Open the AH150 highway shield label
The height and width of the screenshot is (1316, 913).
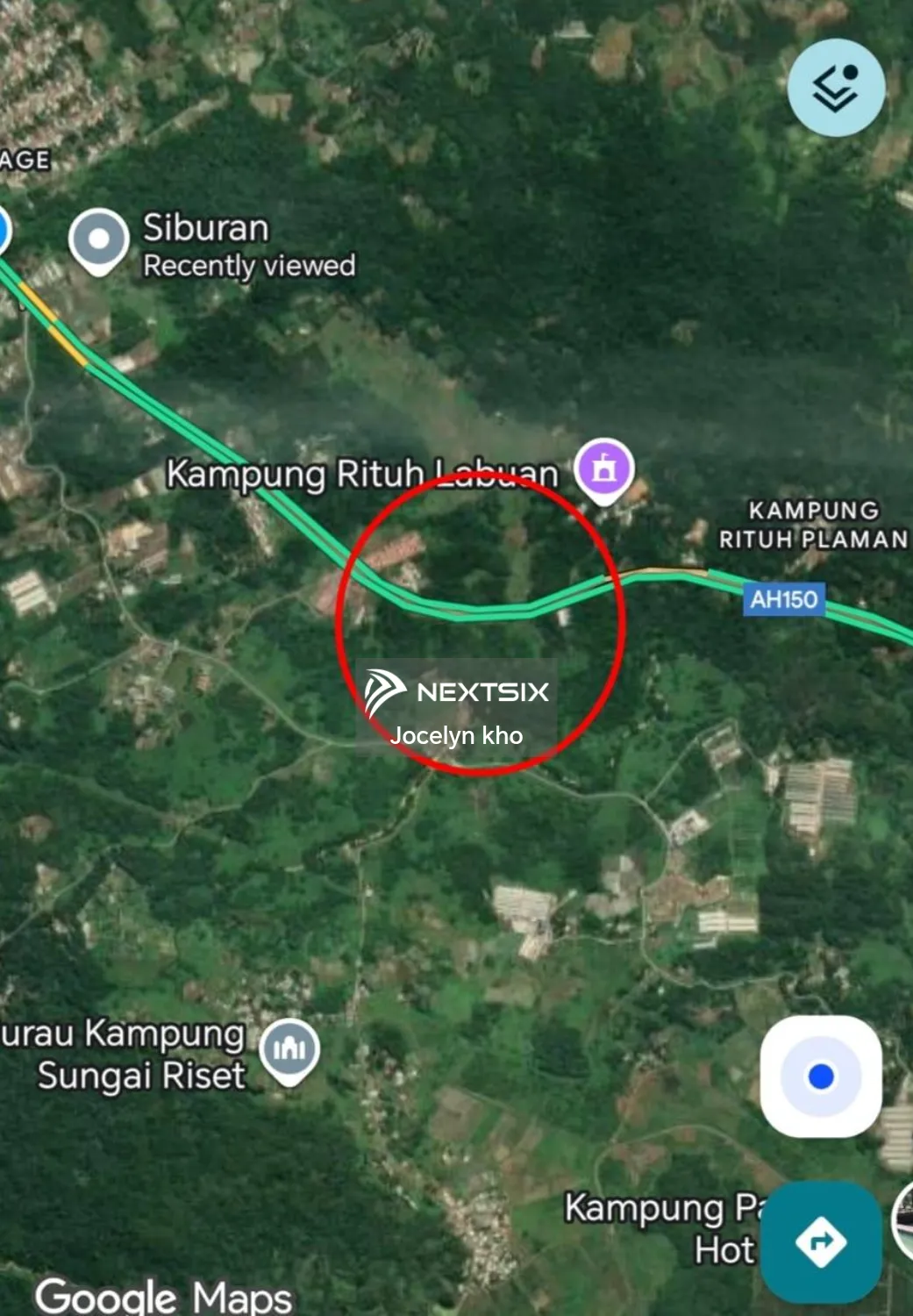785,599
